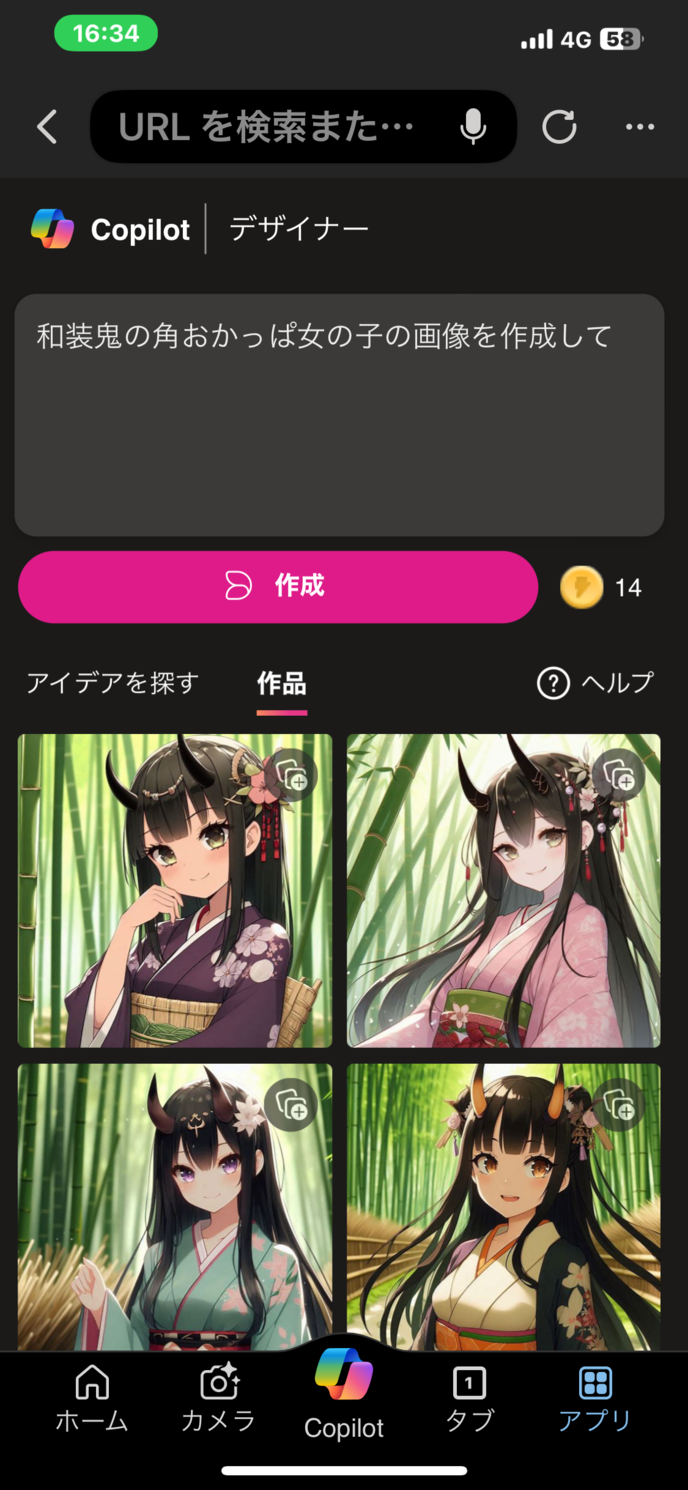Select the 作品 tab
The height and width of the screenshot is (1490, 688).
(281, 684)
